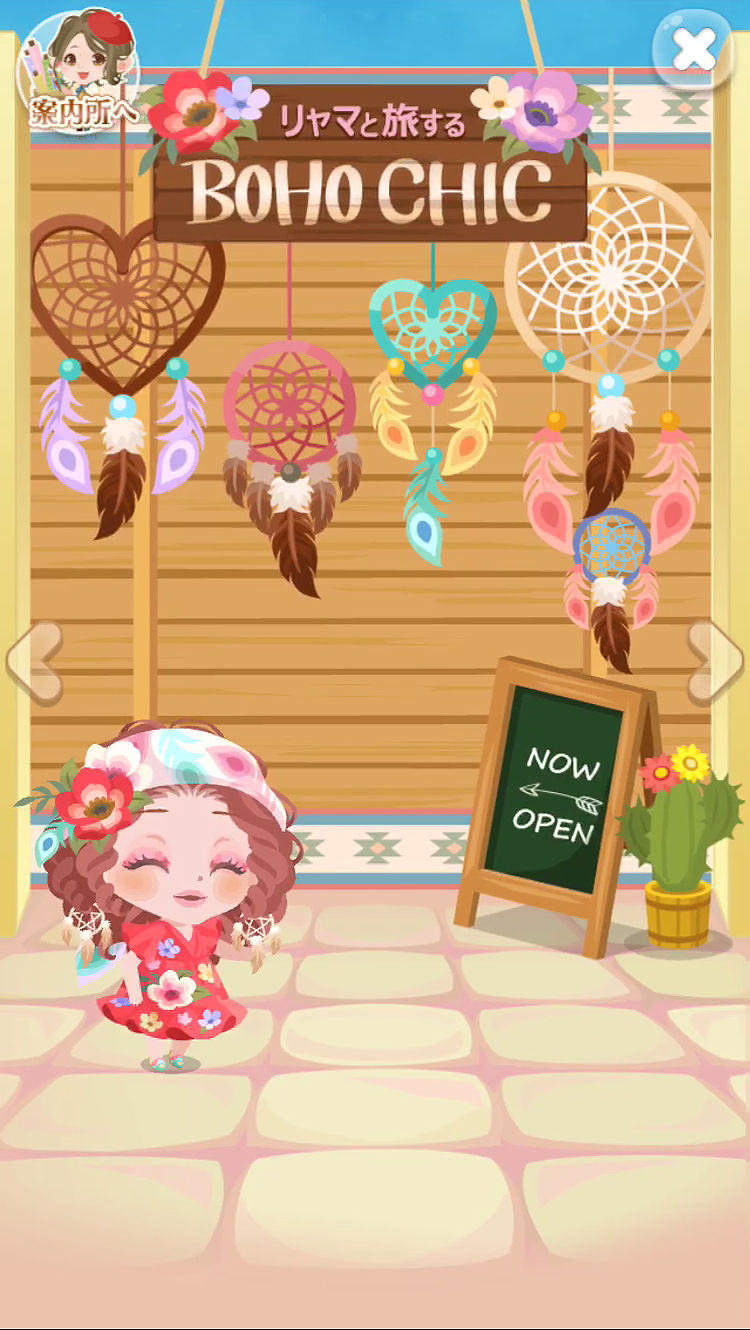The image size is (750, 1330).
Task: Go to the next shop with right arrow
Action: (716, 661)
